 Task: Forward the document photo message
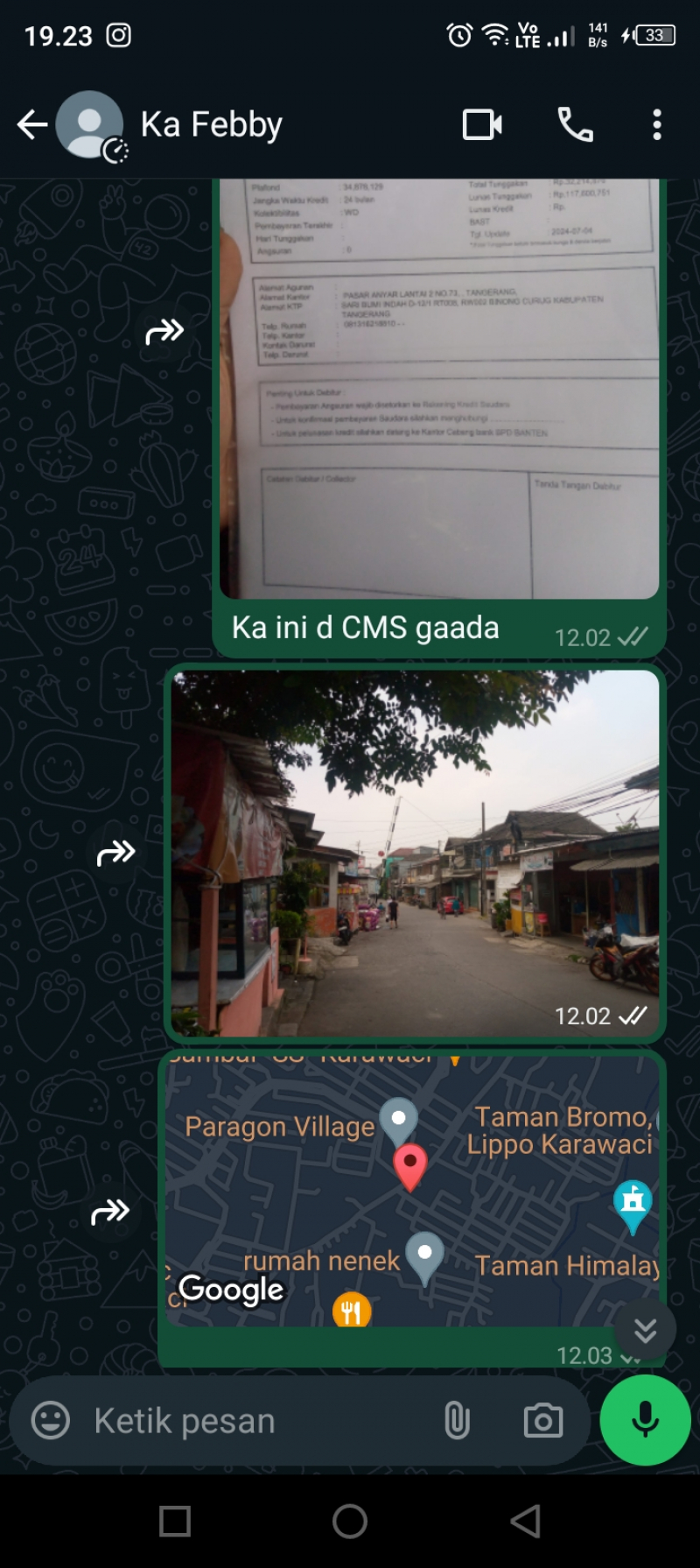(x=164, y=331)
